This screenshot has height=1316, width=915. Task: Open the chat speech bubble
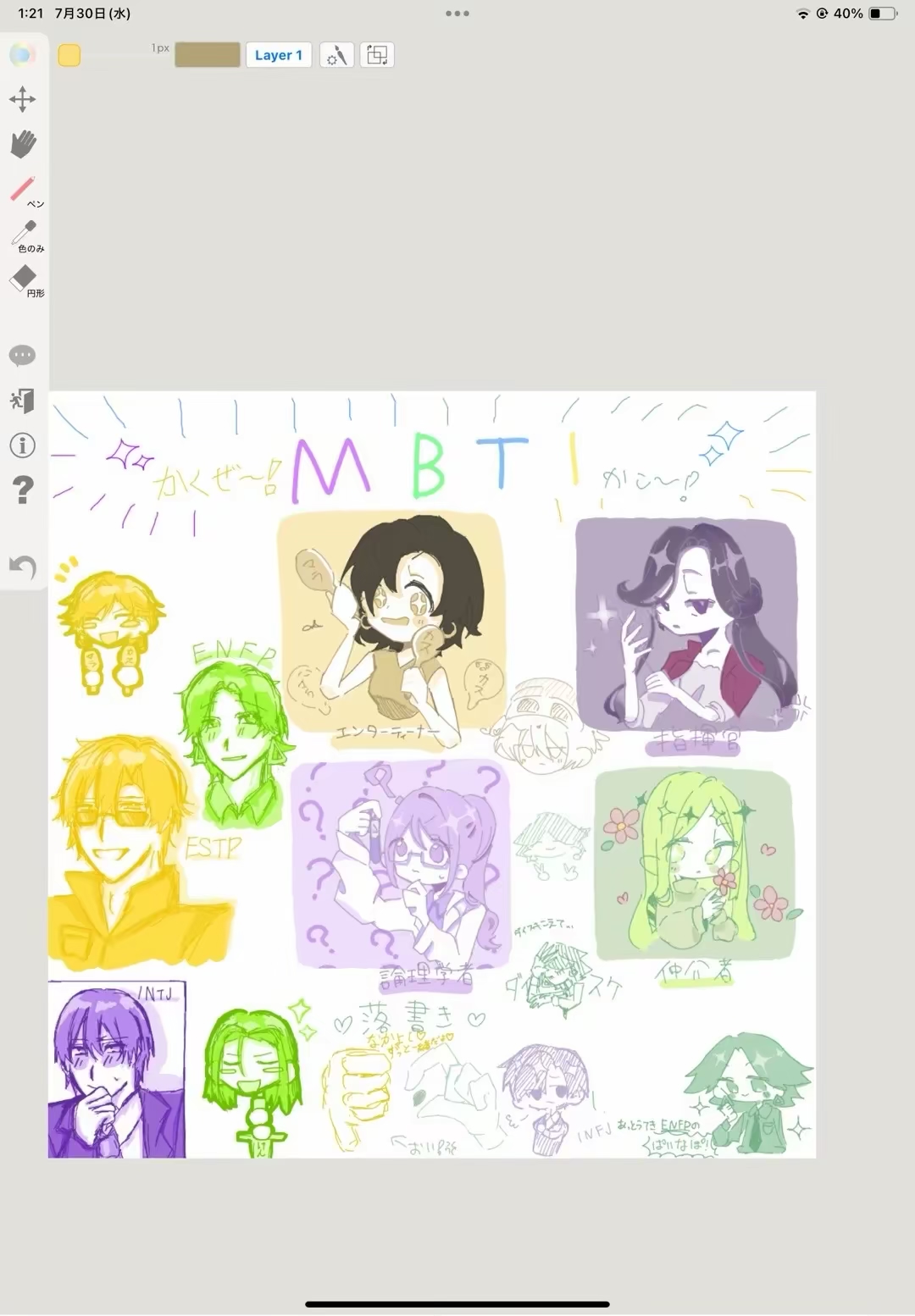[x=23, y=355]
